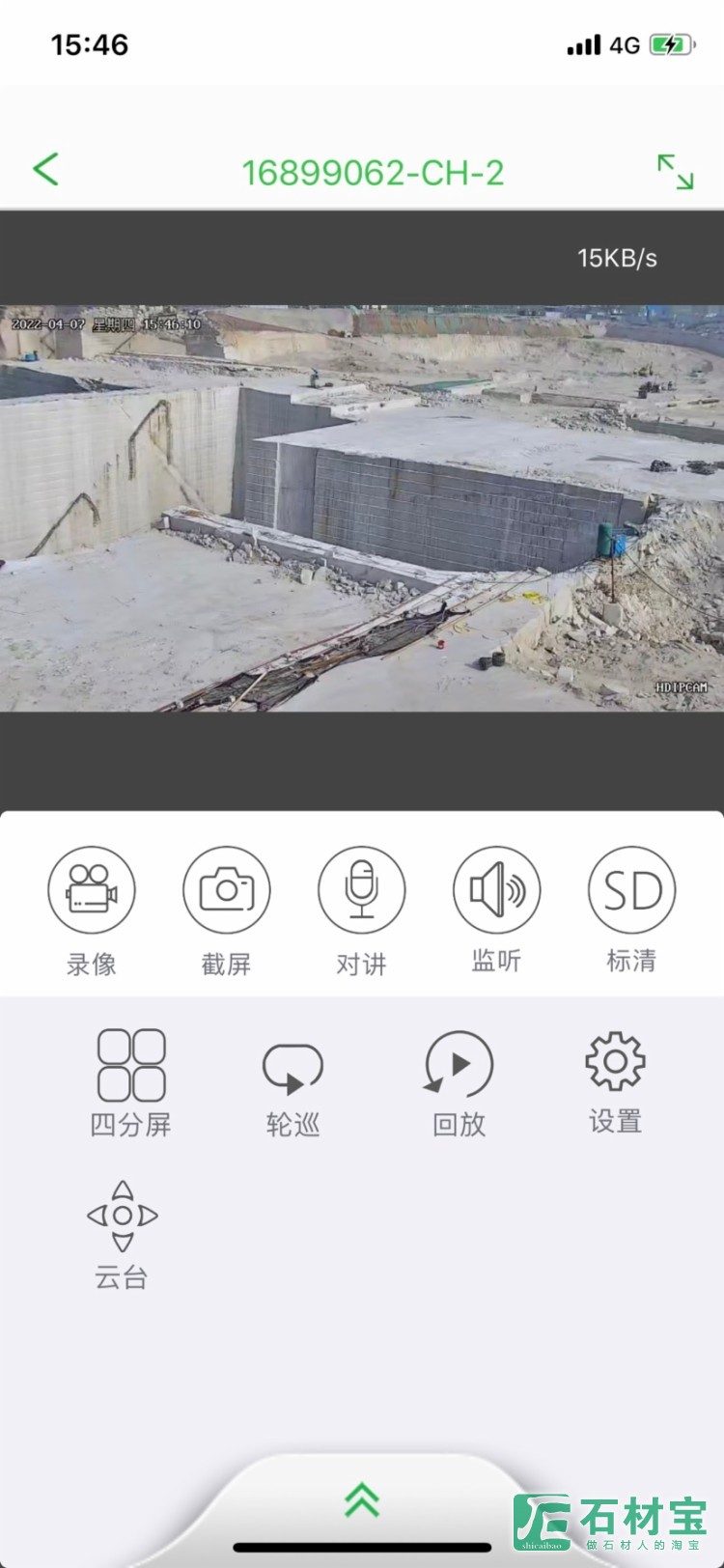Screen dimensions: 724x1568
Task: Enable audio listening via 监听
Action: pyautogui.click(x=496, y=890)
